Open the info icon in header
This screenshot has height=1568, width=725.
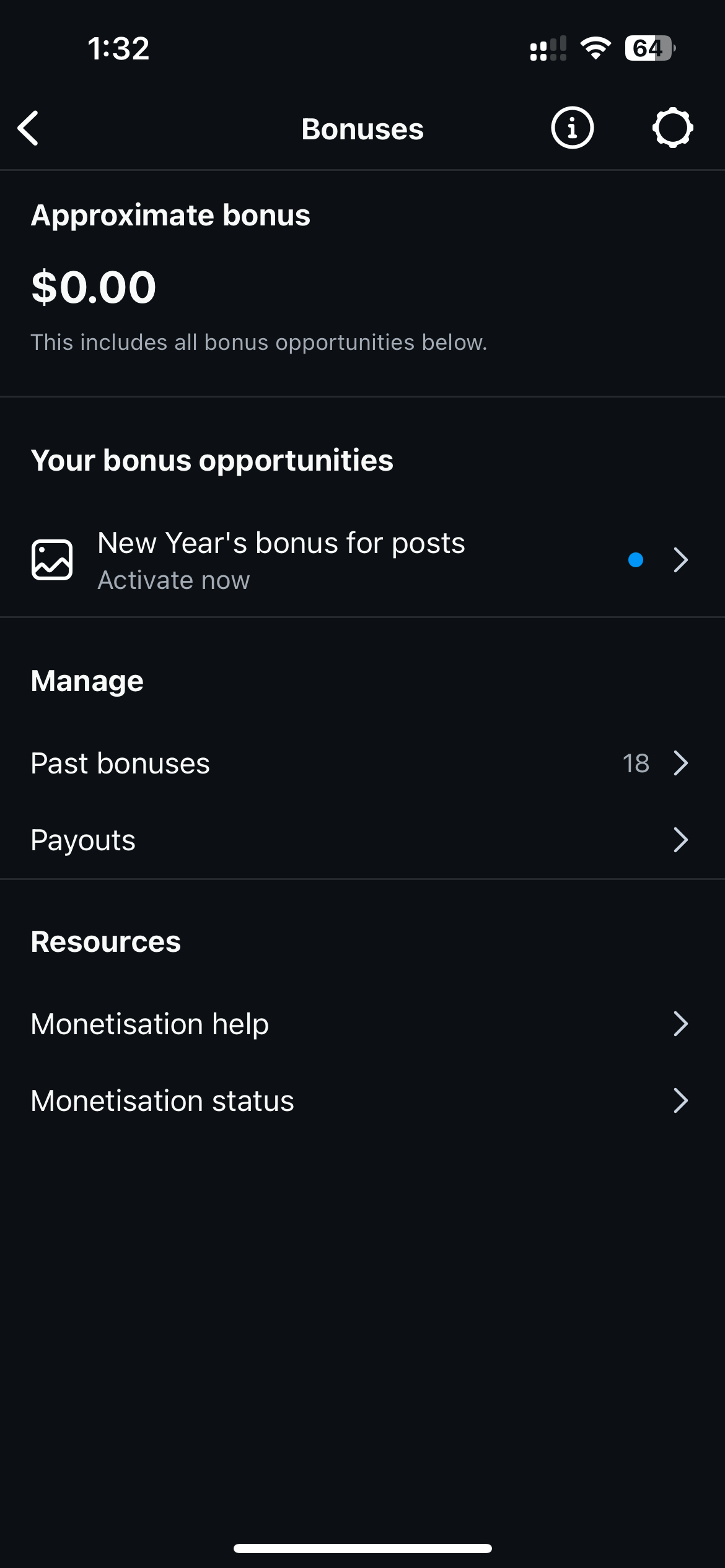pyautogui.click(x=572, y=128)
